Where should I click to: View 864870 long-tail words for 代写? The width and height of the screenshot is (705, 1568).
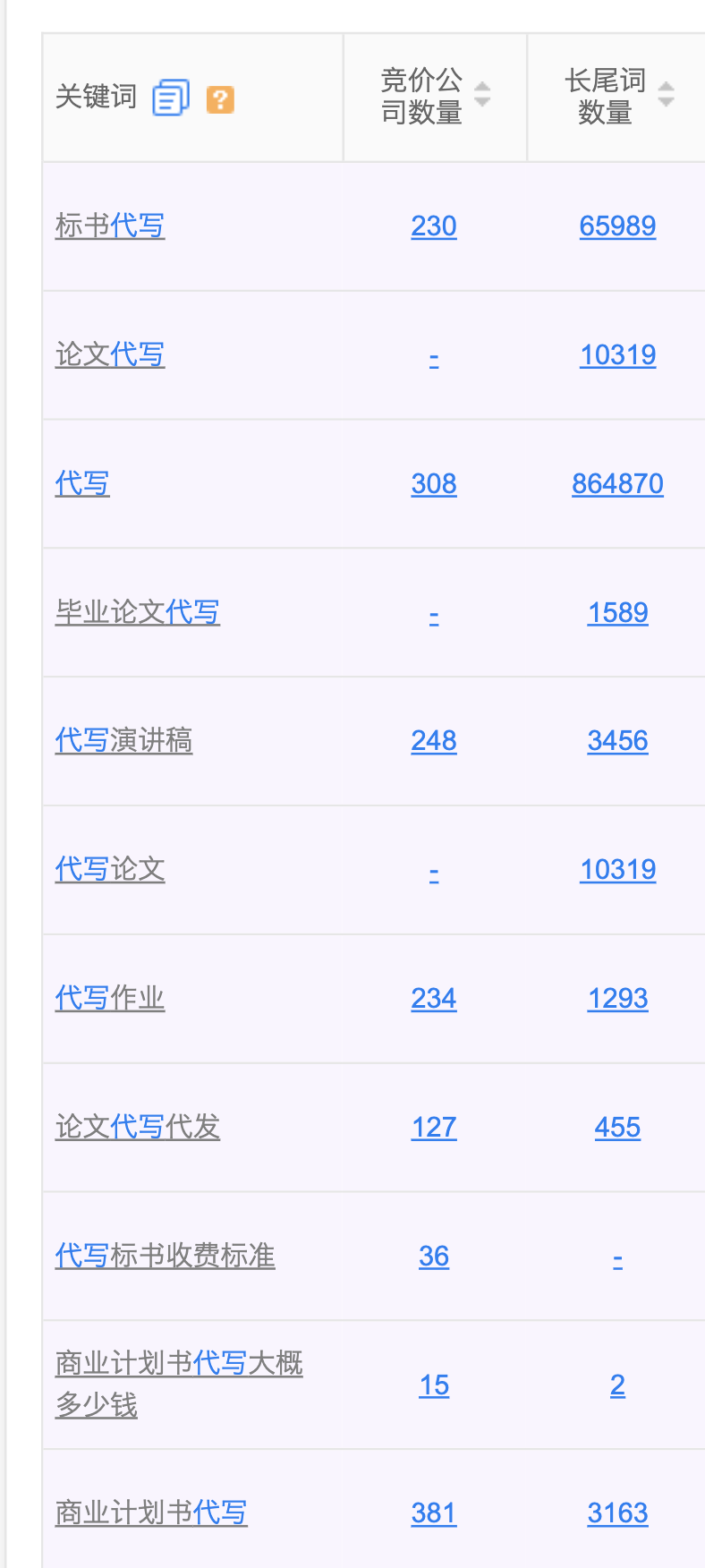click(617, 484)
